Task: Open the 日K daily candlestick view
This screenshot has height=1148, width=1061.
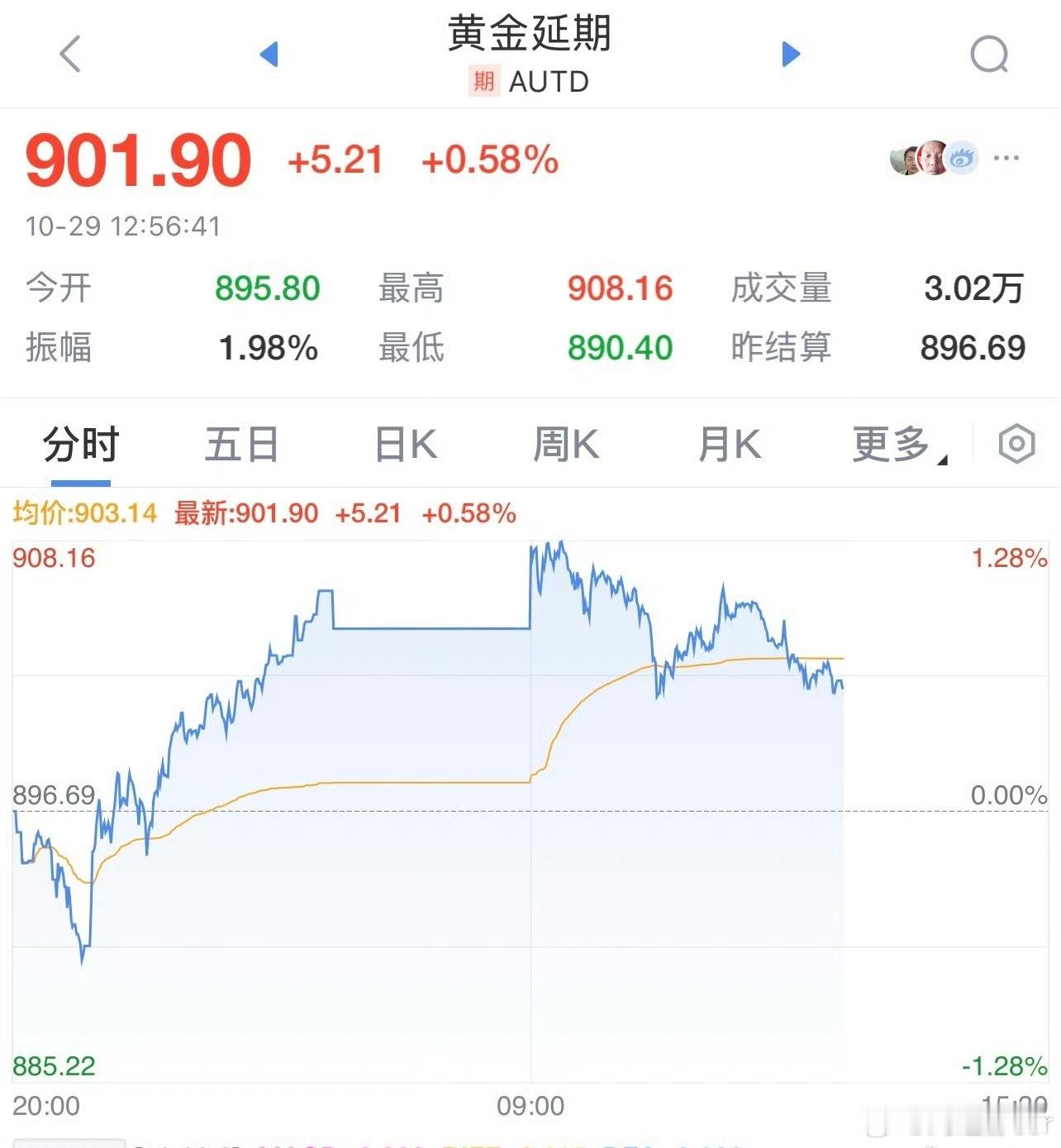Action: [404, 443]
